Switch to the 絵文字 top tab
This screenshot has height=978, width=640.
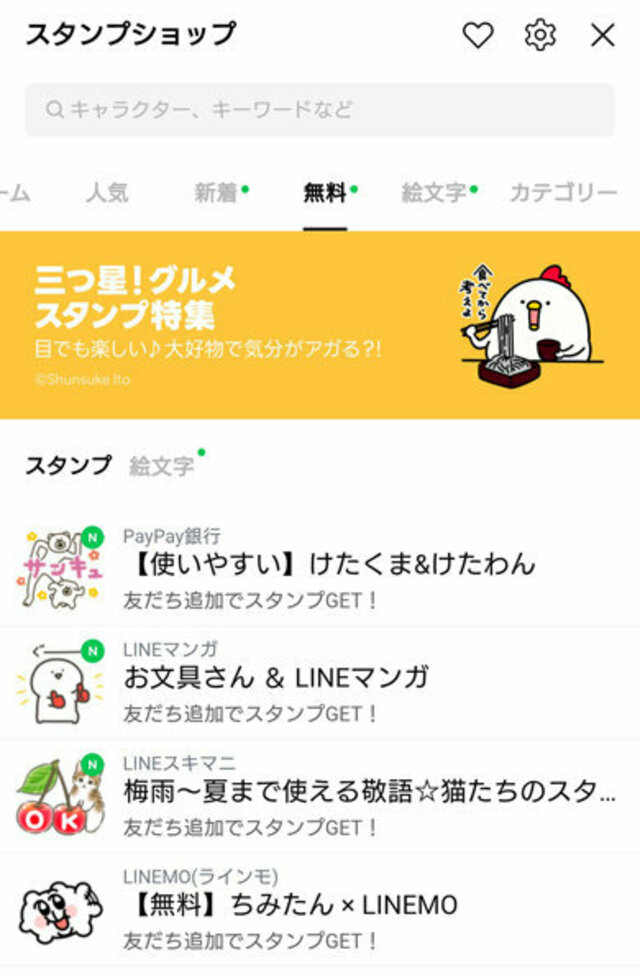(x=435, y=192)
